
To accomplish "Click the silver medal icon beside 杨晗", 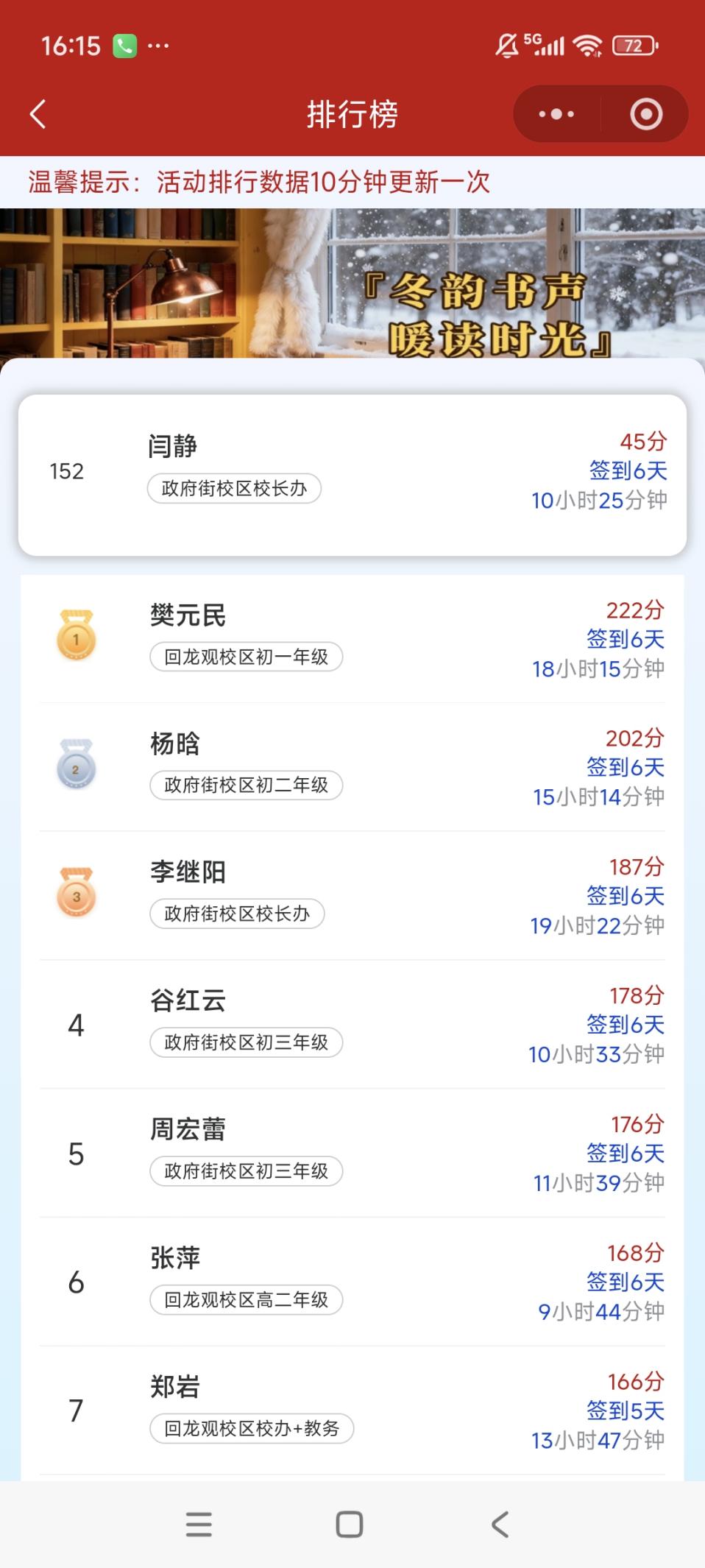I will point(77,766).
